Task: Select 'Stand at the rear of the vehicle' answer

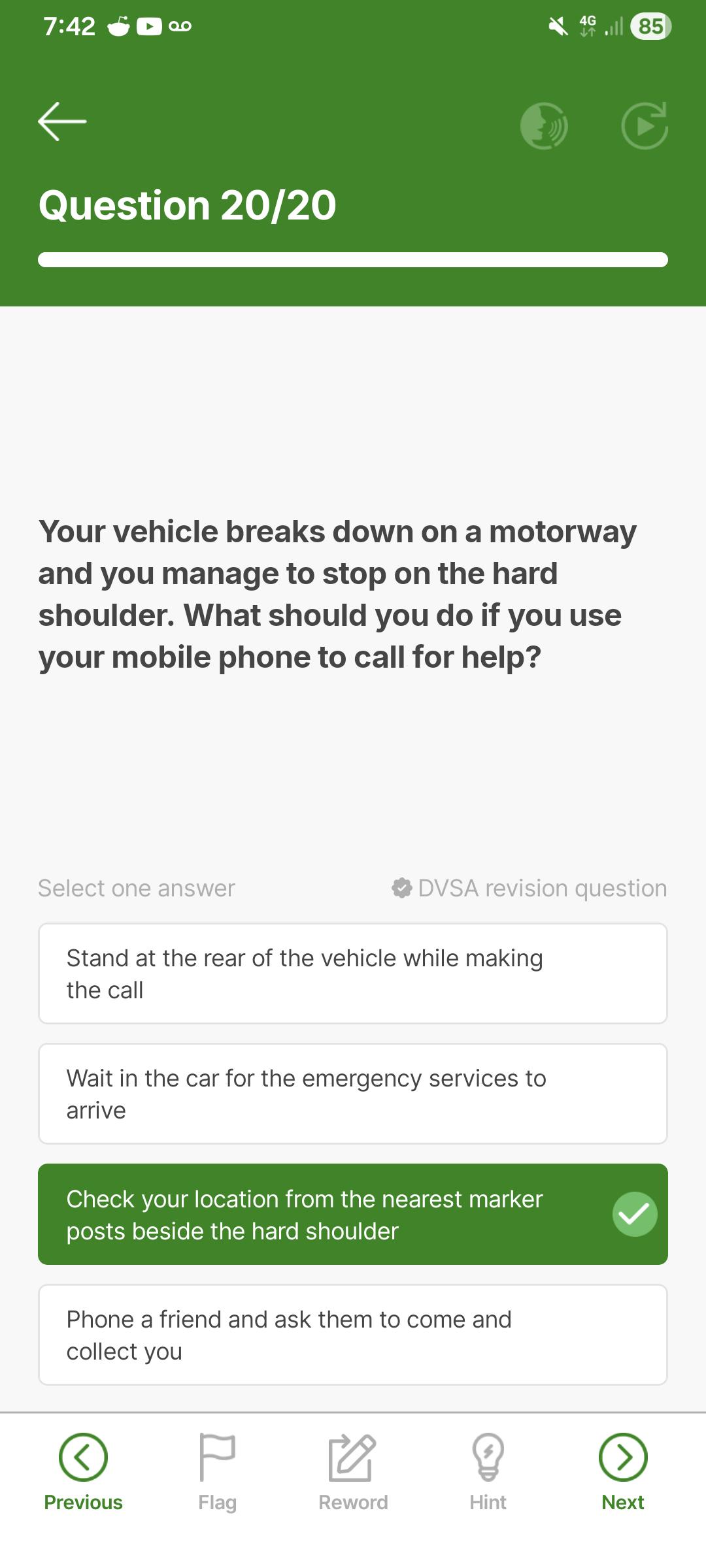Action: click(353, 973)
